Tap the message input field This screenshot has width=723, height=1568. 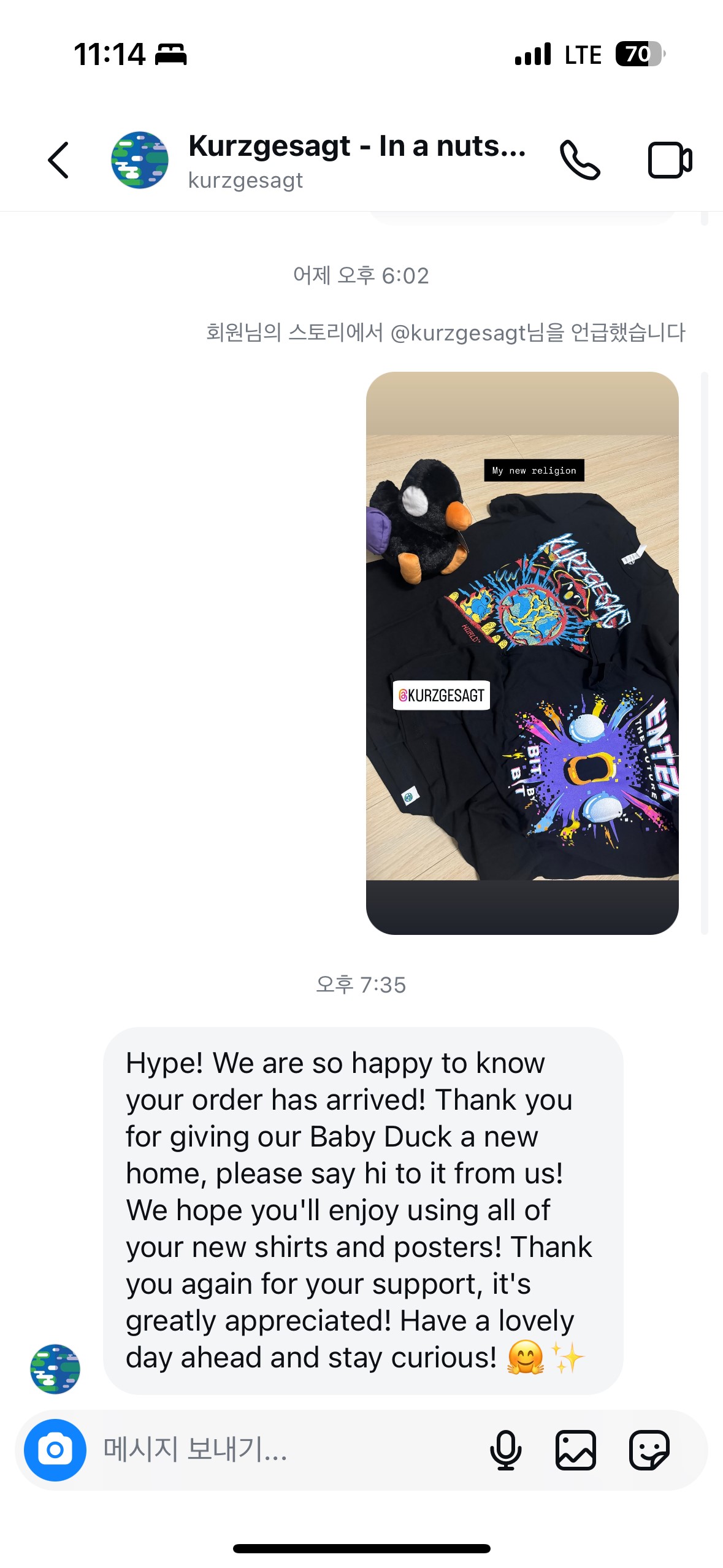click(282, 1450)
